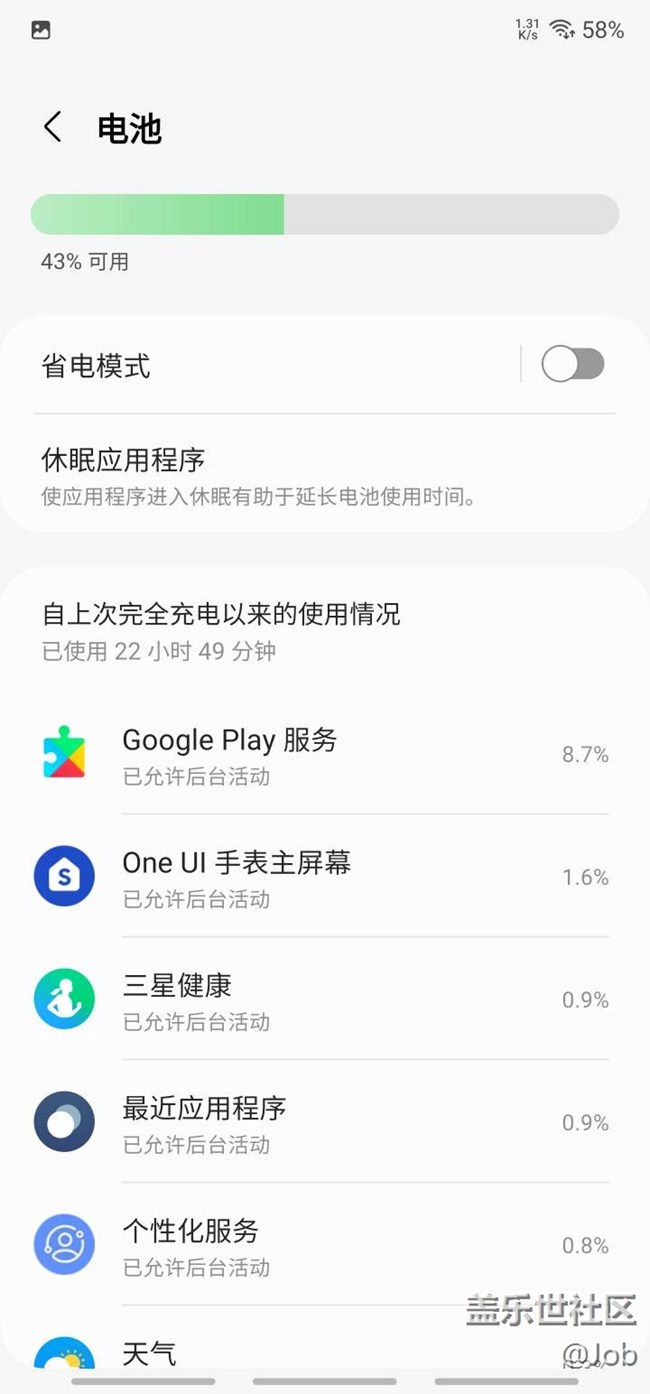Open 天气 battery usage details

click(x=325, y=1349)
